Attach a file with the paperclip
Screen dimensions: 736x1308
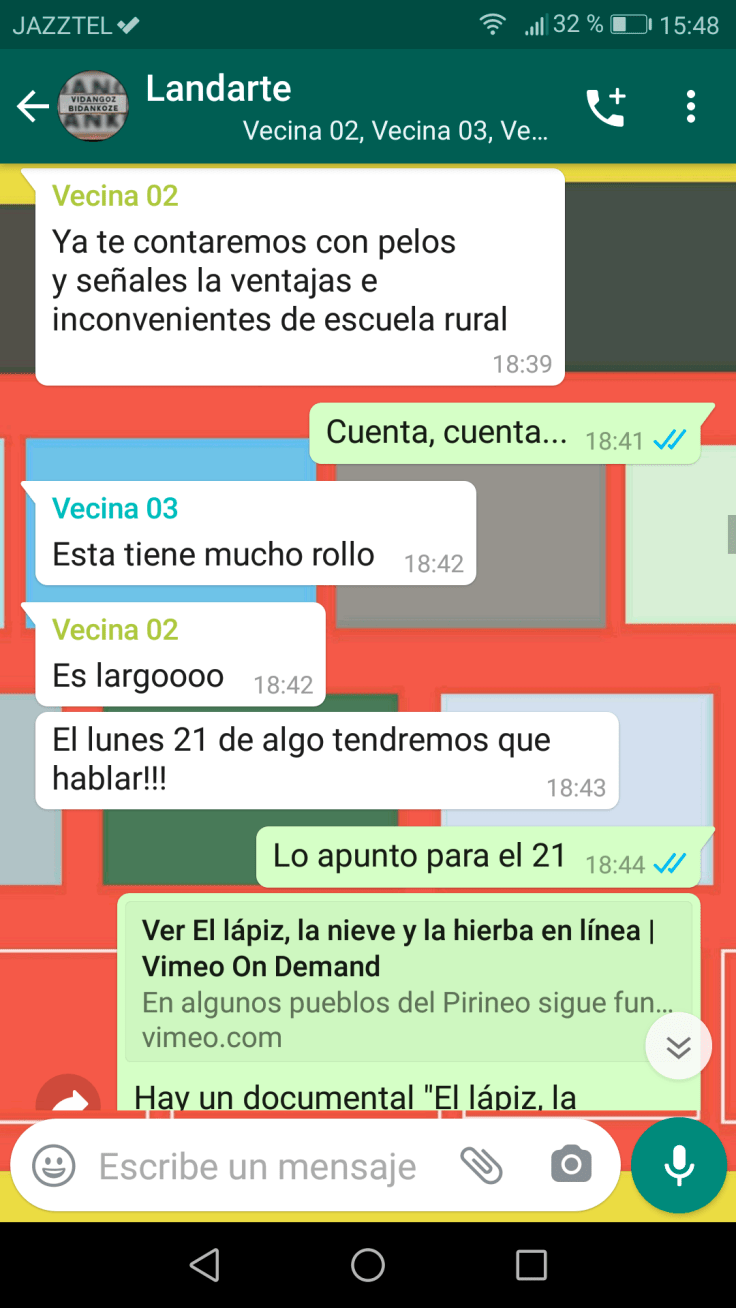(481, 1166)
